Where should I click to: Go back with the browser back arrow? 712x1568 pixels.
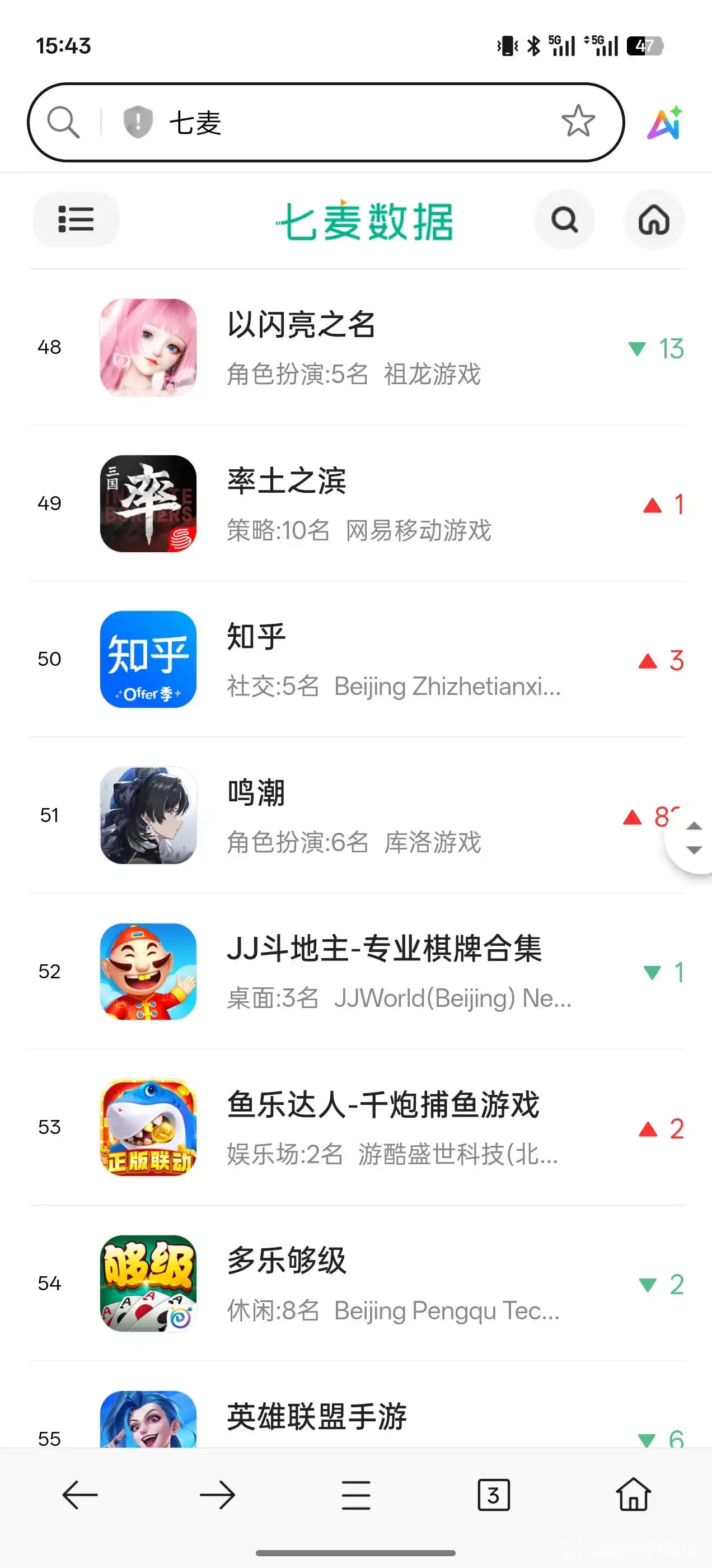pos(81,1495)
